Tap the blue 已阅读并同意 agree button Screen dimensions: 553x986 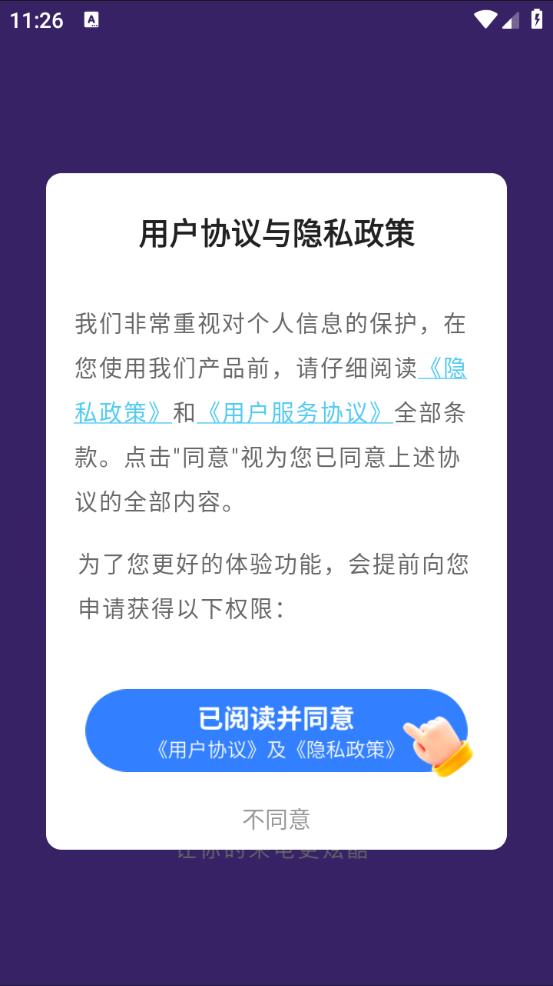pyautogui.click(x=276, y=730)
